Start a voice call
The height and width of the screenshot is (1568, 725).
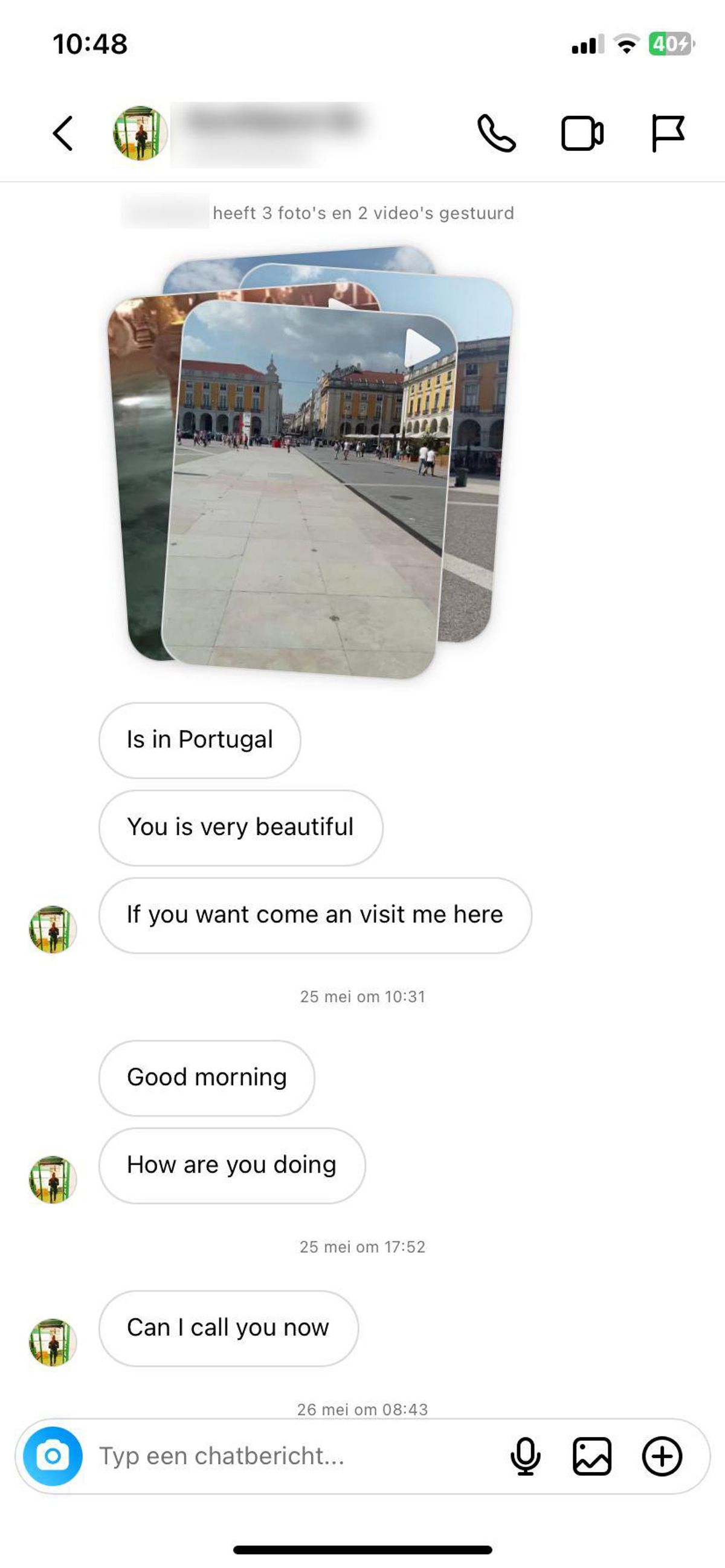[497, 133]
